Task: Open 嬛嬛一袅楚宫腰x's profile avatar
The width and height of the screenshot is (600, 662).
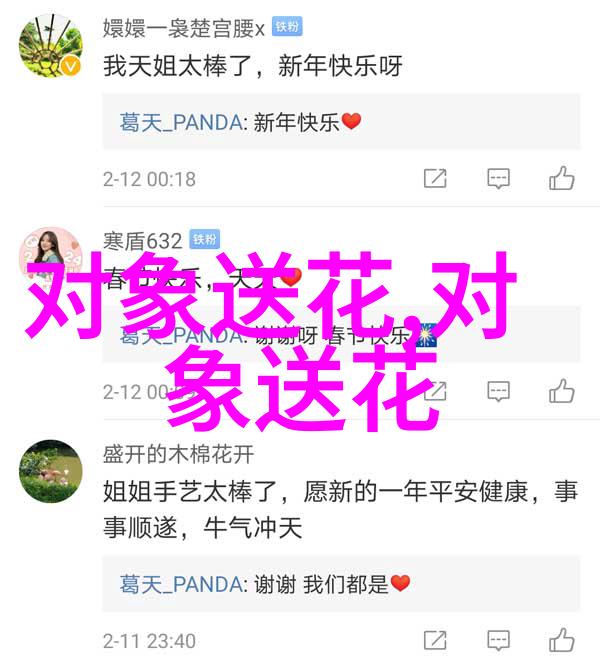Action: click(x=50, y=47)
